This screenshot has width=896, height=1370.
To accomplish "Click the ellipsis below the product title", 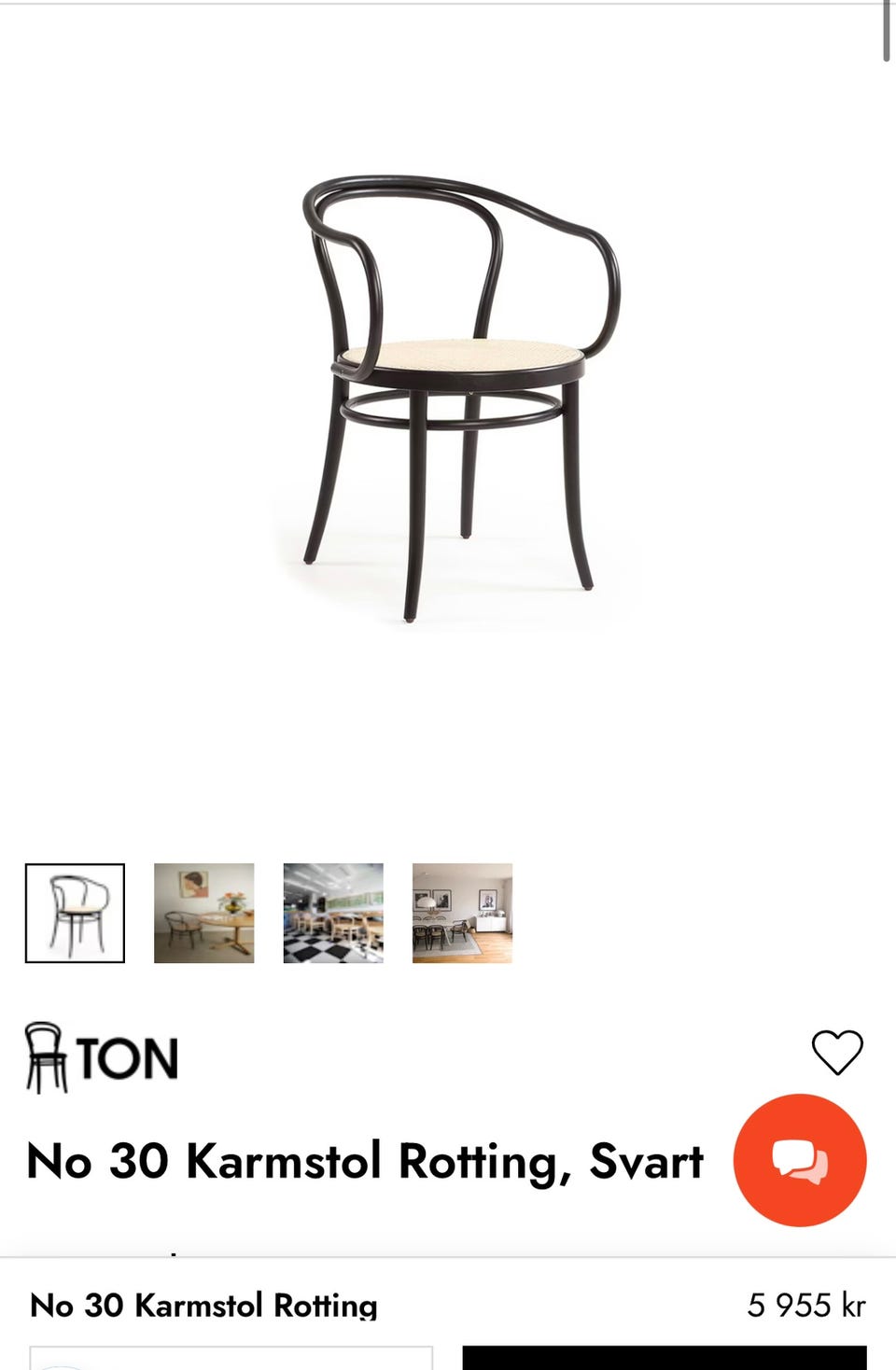I will [x=173, y=1253].
